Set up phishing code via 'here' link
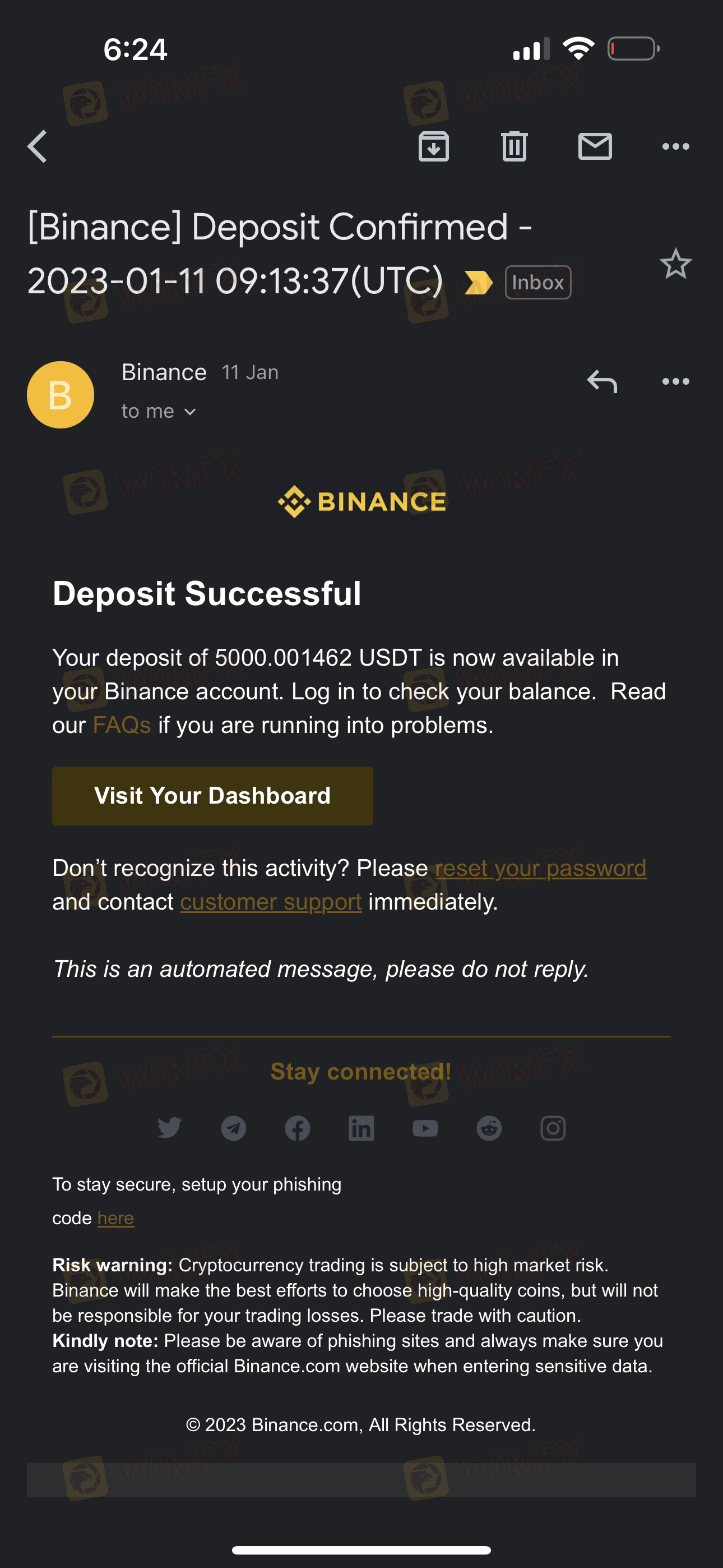The image size is (723, 1568). (x=115, y=1218)
